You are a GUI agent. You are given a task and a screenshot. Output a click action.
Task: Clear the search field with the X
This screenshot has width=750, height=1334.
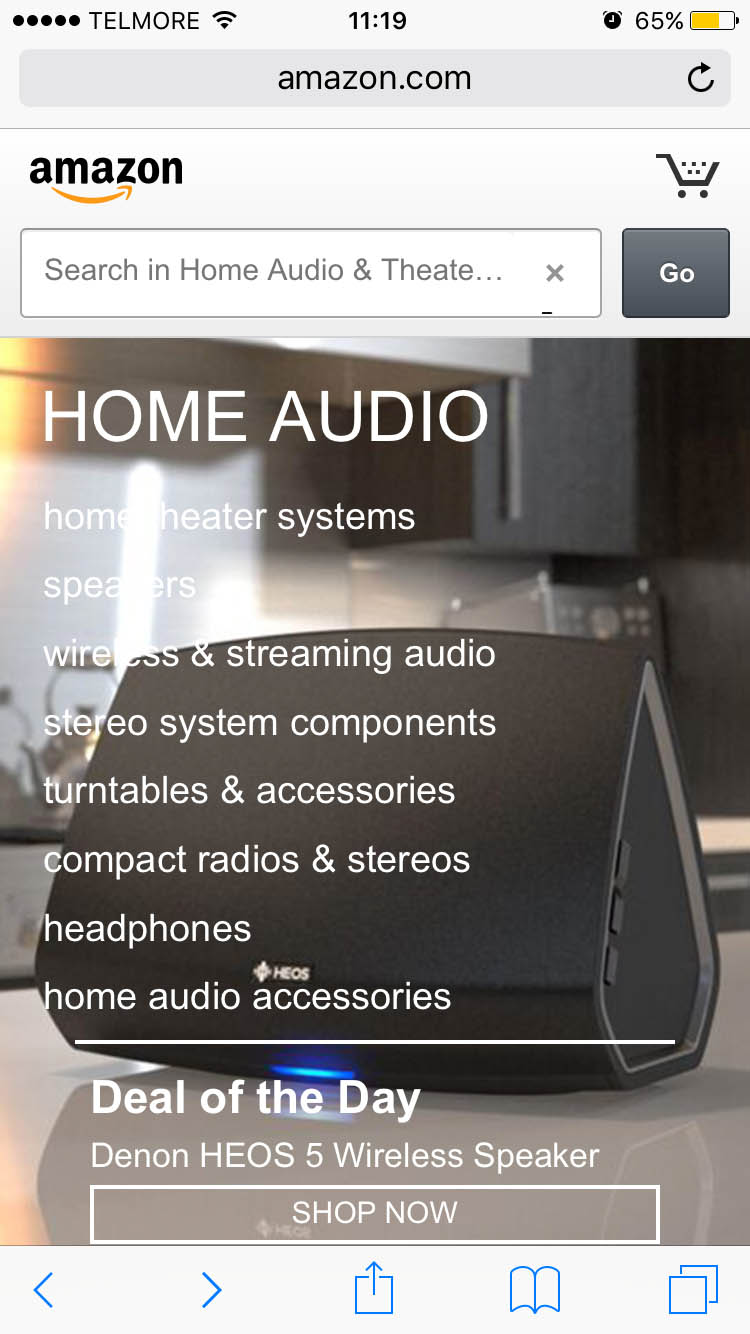555,272
